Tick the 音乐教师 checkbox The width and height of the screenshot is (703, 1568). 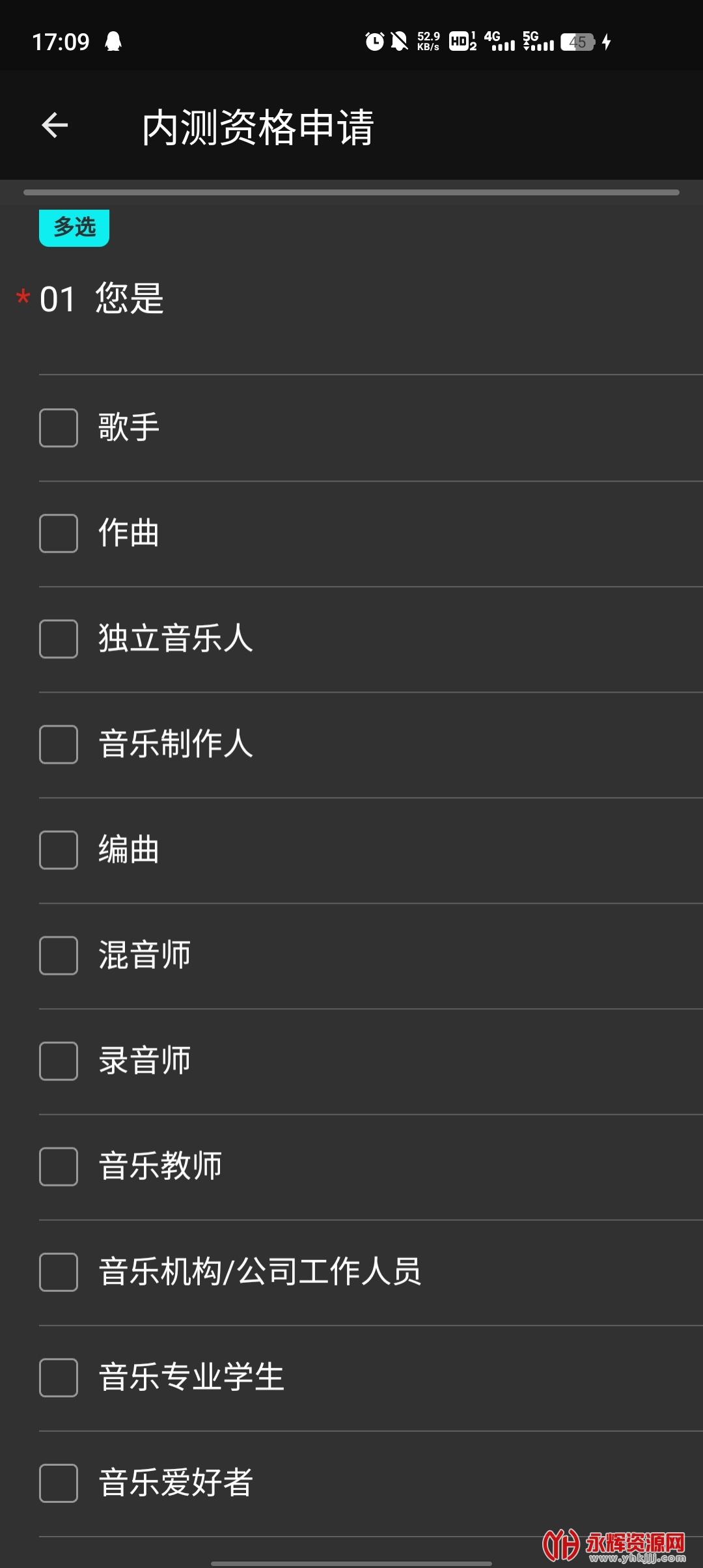tap(59, 1166)
